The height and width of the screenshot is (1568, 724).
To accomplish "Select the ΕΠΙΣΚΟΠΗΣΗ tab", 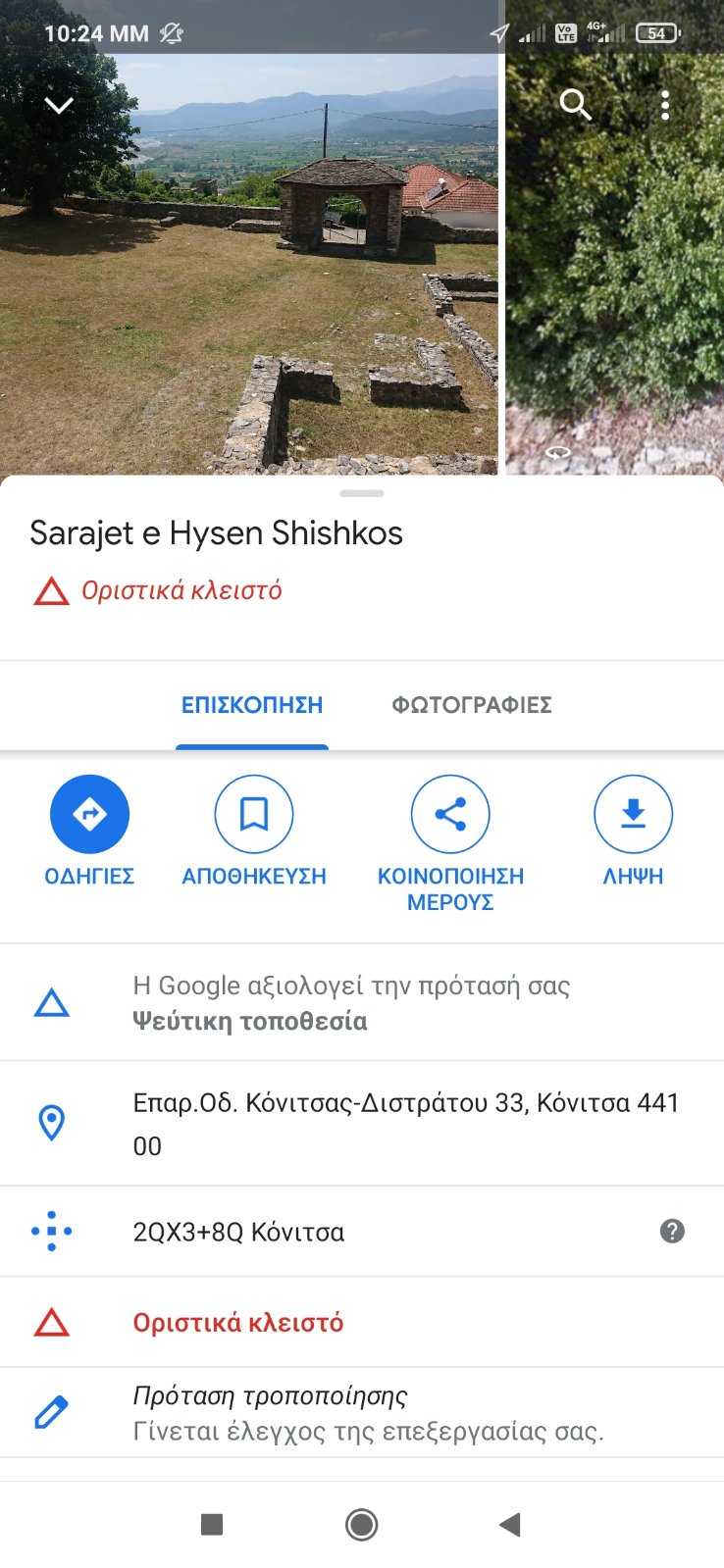I will pos(252,705).
